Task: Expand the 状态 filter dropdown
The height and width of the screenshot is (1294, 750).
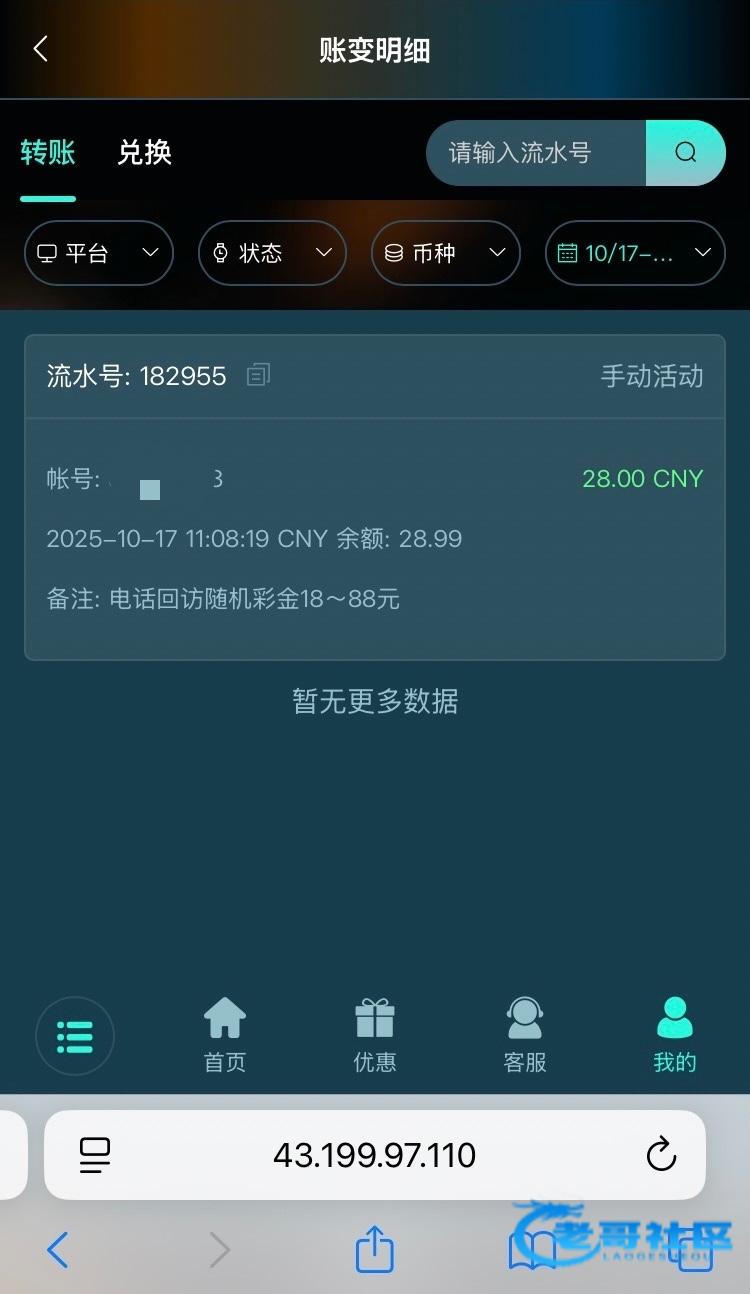Action: click(x=273, y=253)
